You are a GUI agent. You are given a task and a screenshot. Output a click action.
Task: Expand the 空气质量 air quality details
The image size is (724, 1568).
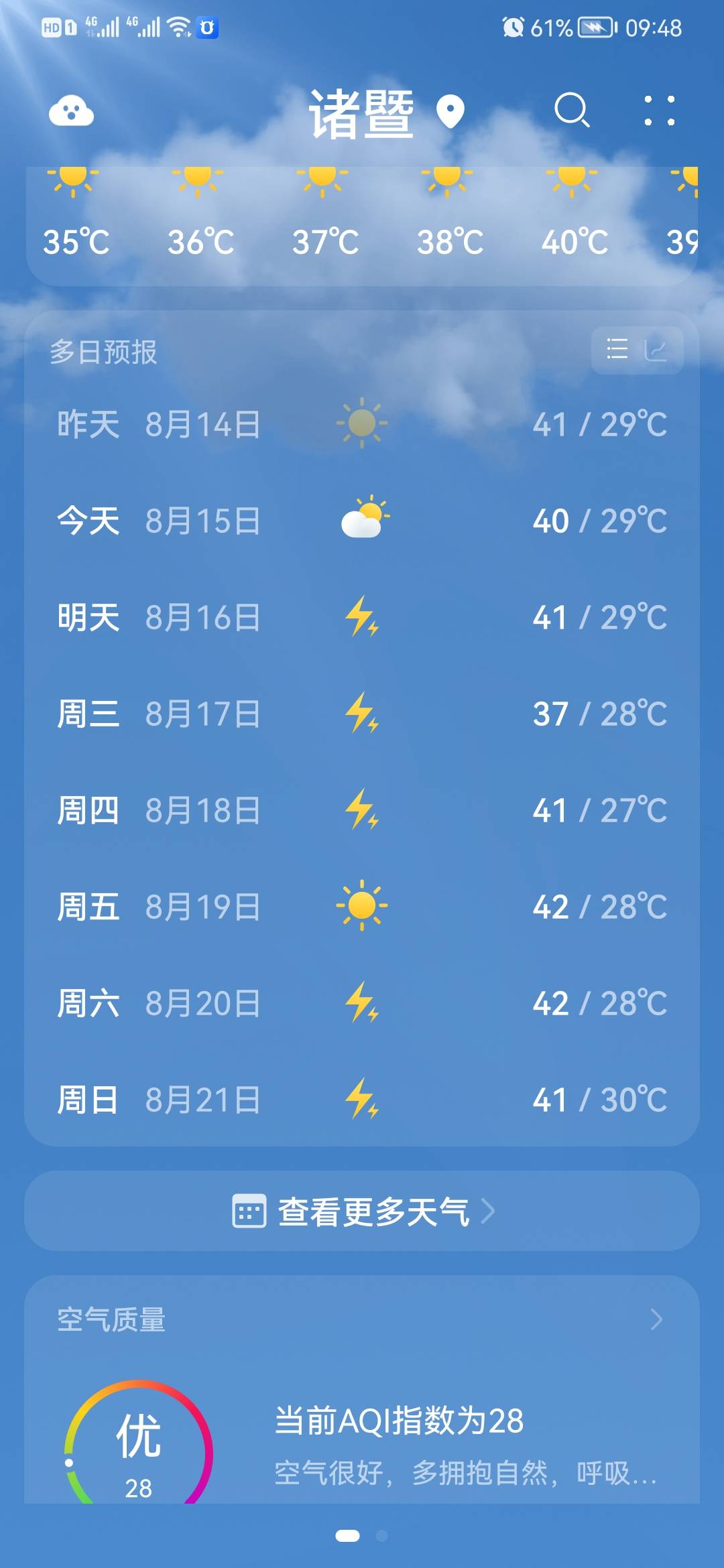656,1319
